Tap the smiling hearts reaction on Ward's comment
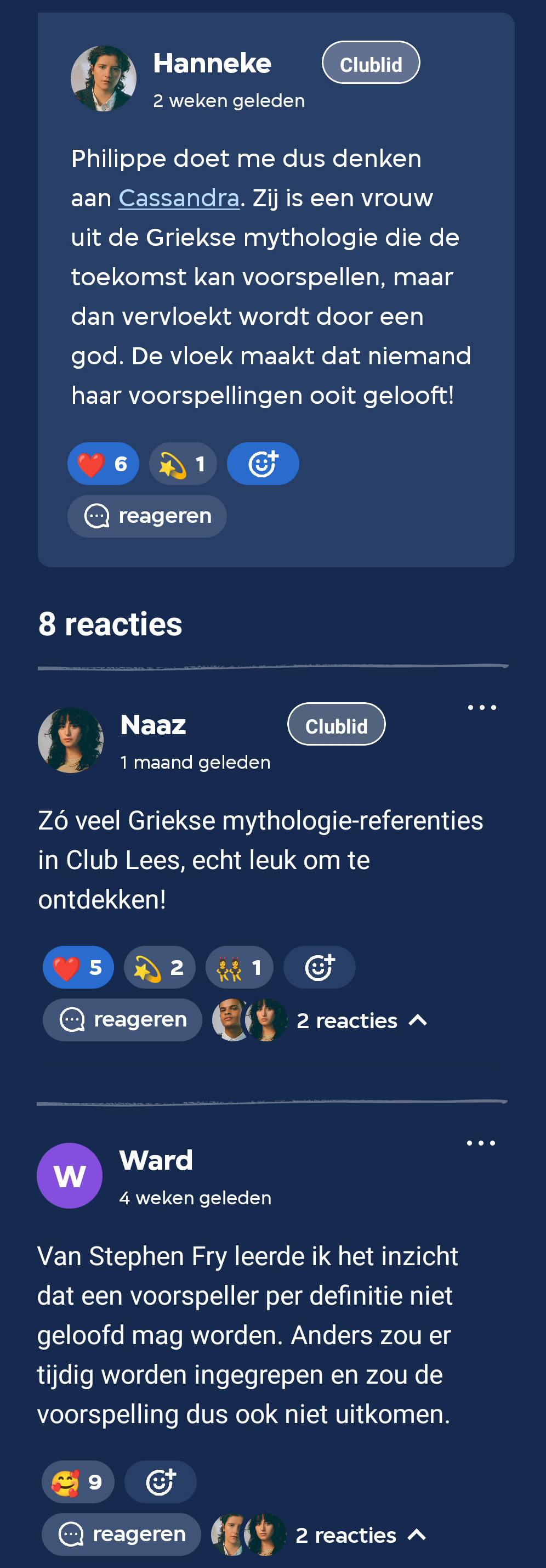The height and width of the screenshot is (1568, 546). click(78, 1481)
